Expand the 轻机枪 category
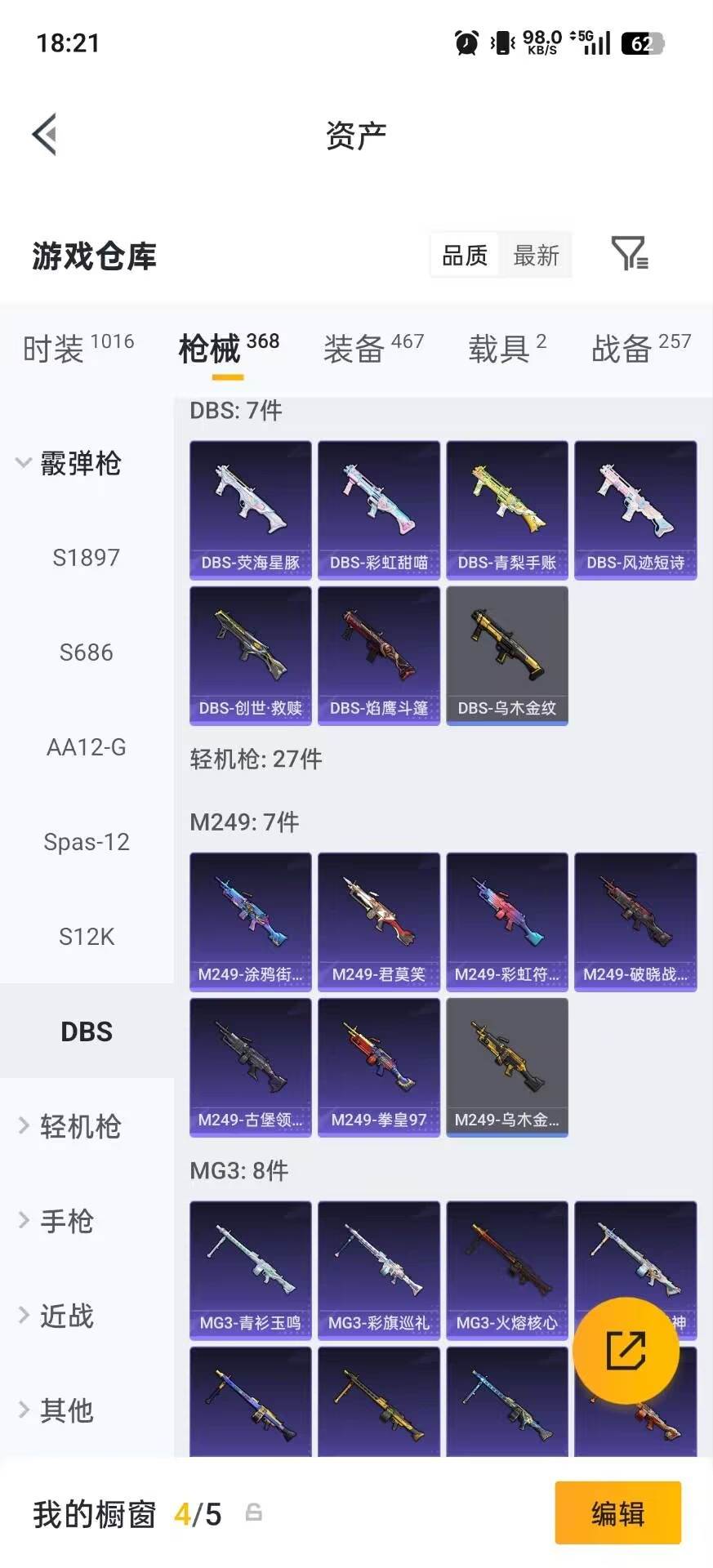713x1568 pixels. coord(69,1126)
